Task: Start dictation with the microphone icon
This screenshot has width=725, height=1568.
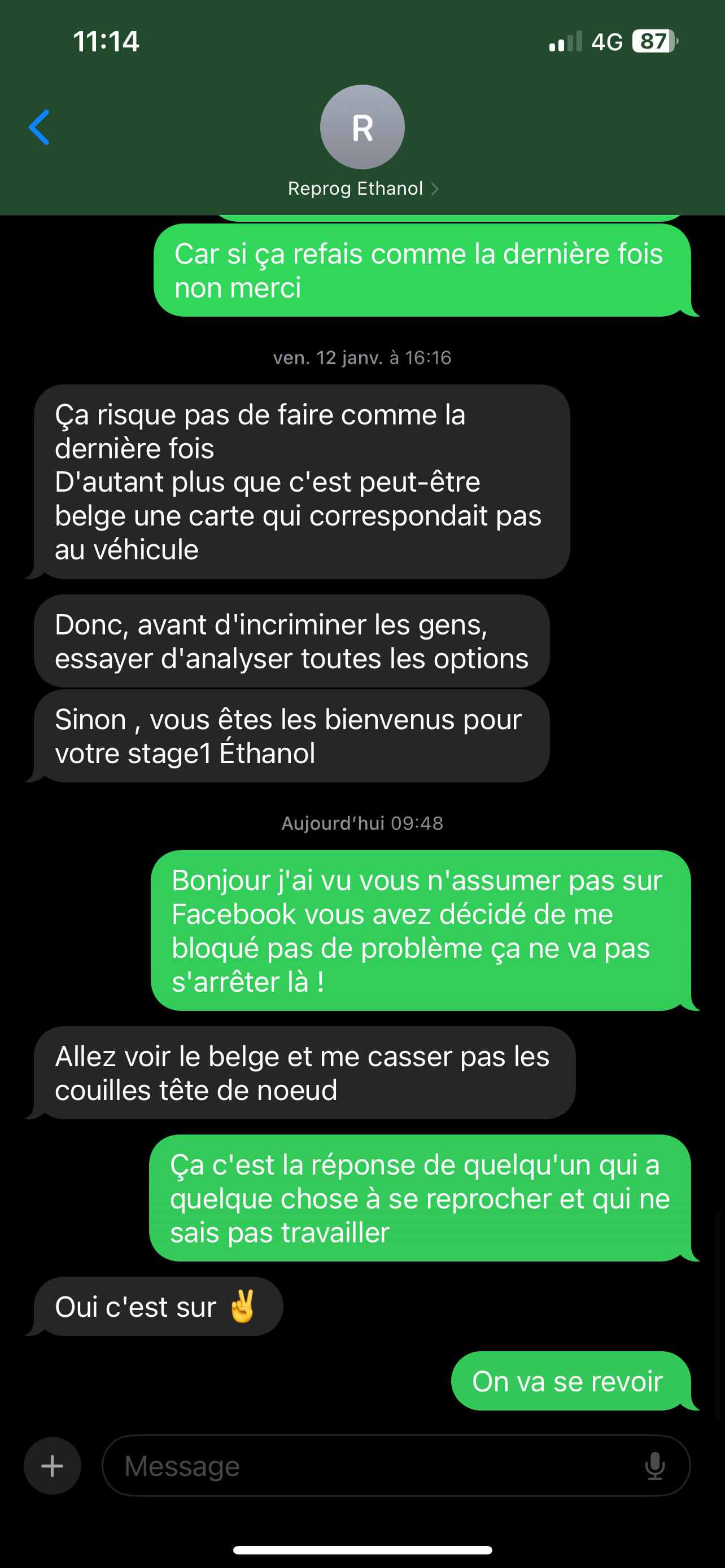Action: (x=655, y=1466)
